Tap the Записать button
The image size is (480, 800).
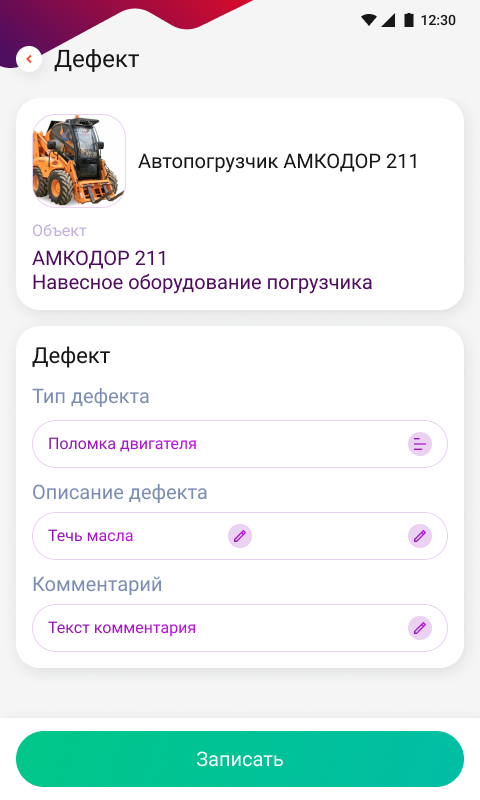tap(240, 759)
